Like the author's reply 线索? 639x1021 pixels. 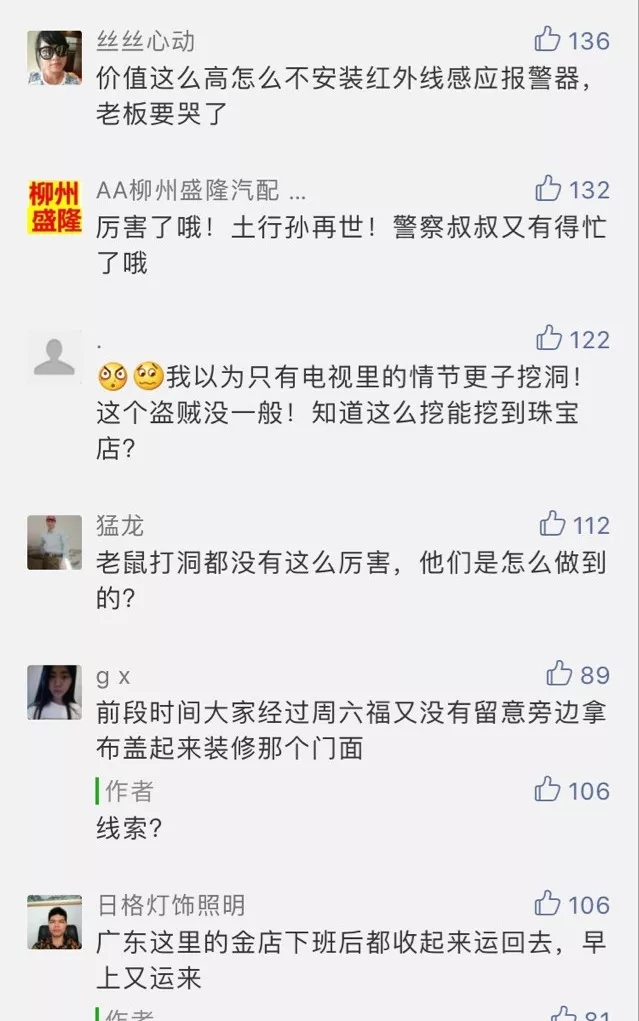pyautogui.click(x=548, y=790)
